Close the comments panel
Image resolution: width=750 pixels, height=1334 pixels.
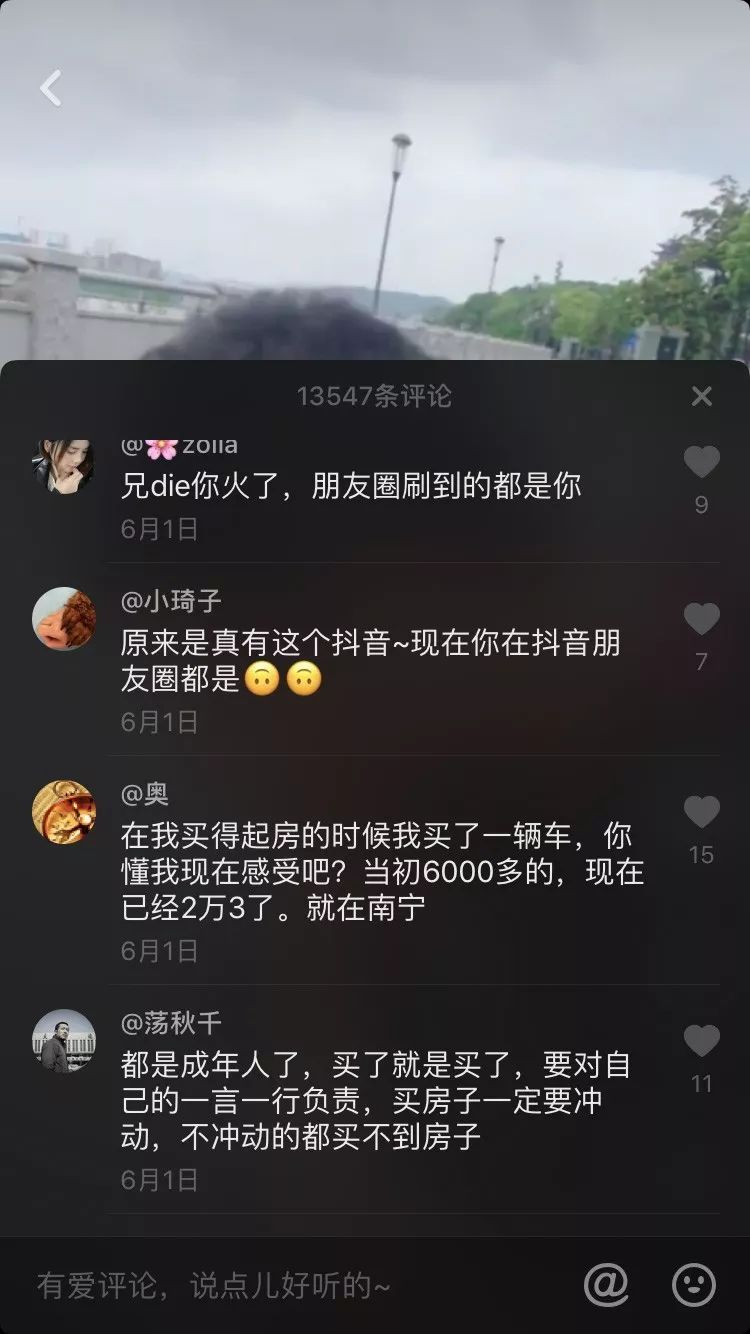[x=702, y=396]
